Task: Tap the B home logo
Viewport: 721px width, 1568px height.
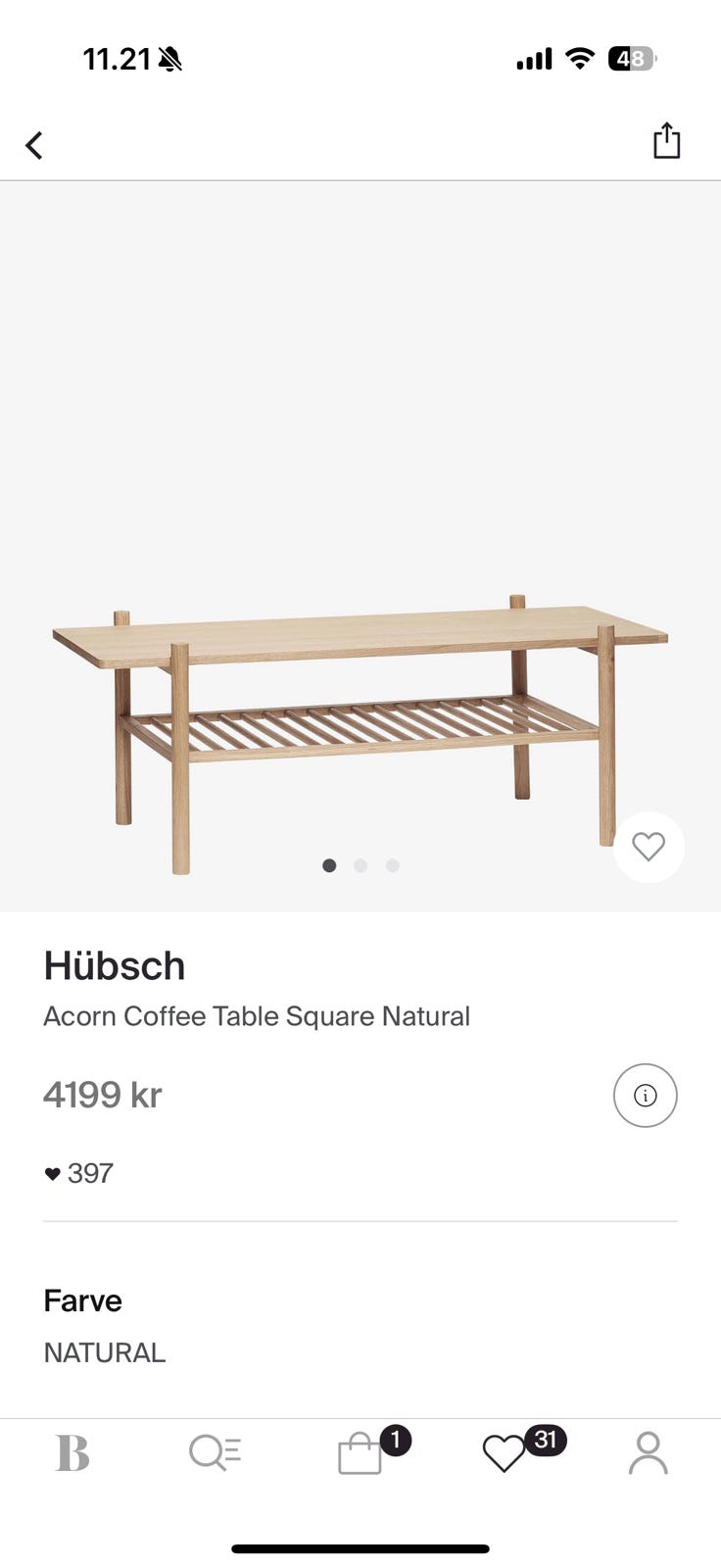Action: tap(72, 1453)
